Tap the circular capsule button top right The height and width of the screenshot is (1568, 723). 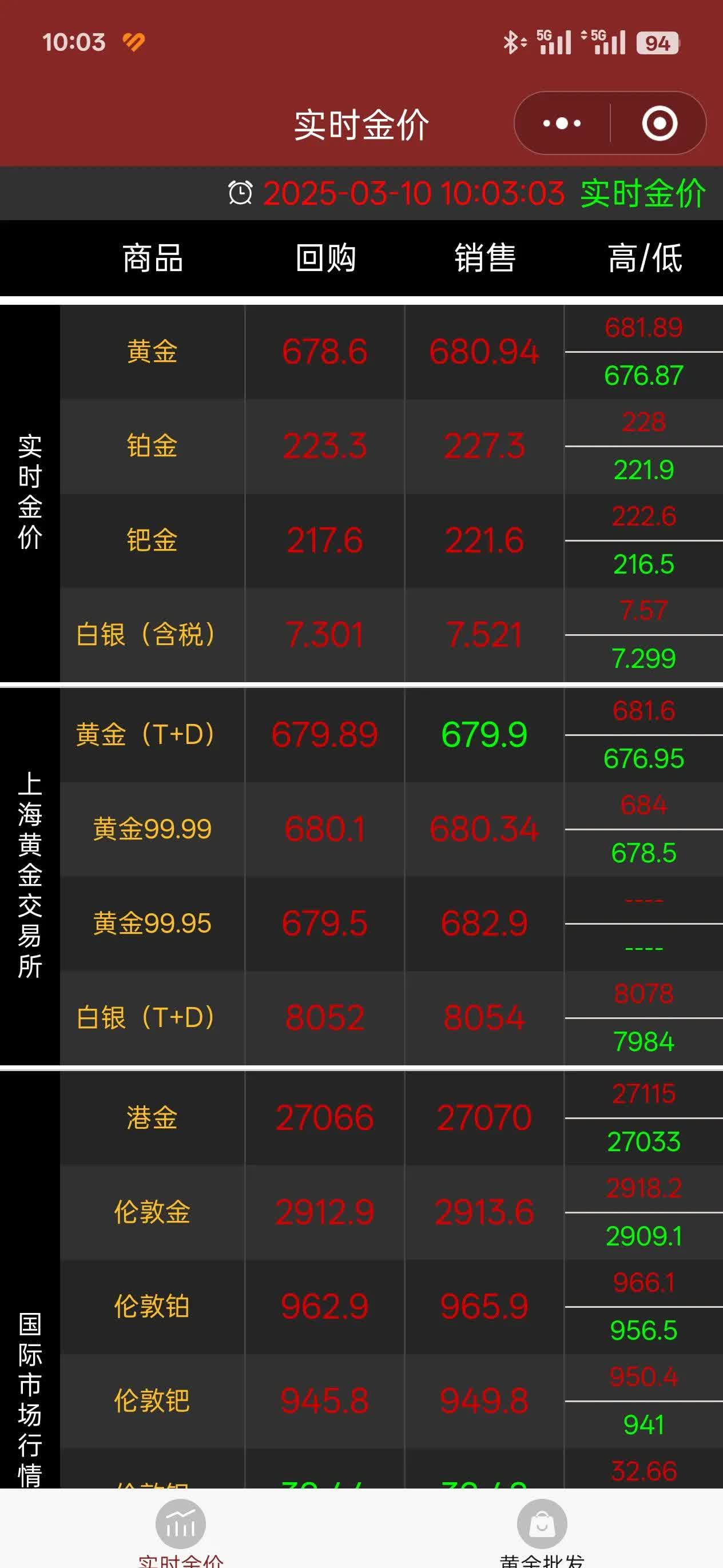(661, 122)
